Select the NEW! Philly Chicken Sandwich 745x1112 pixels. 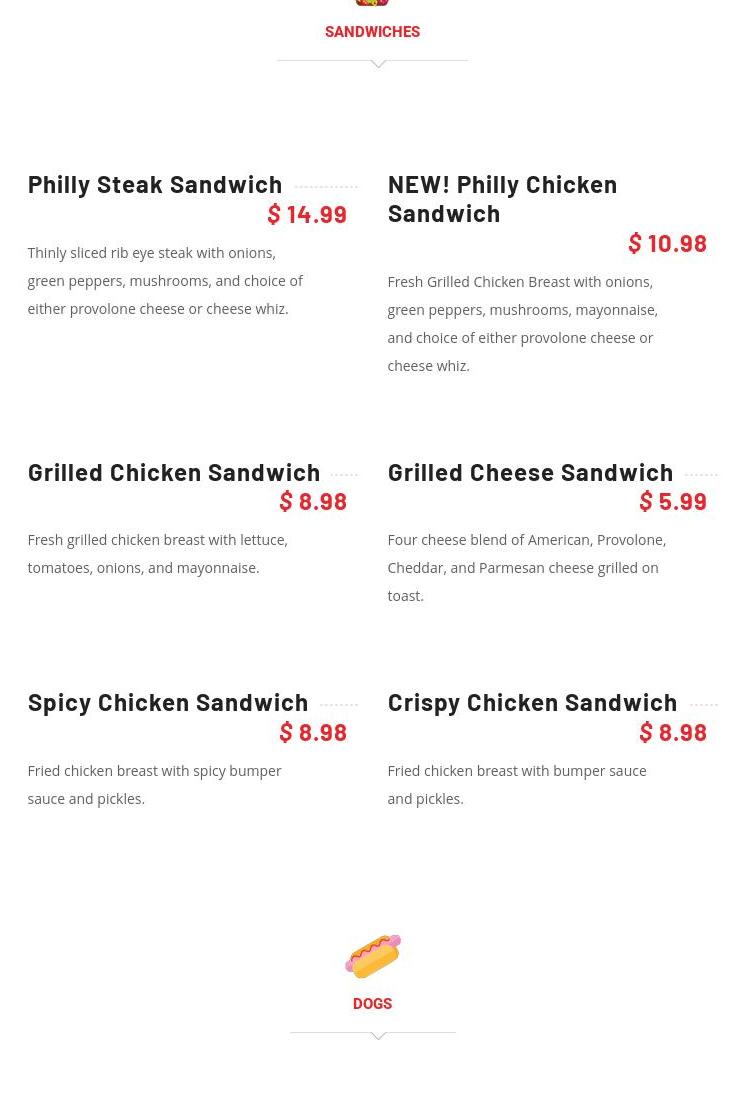click(x=502, y=198)
